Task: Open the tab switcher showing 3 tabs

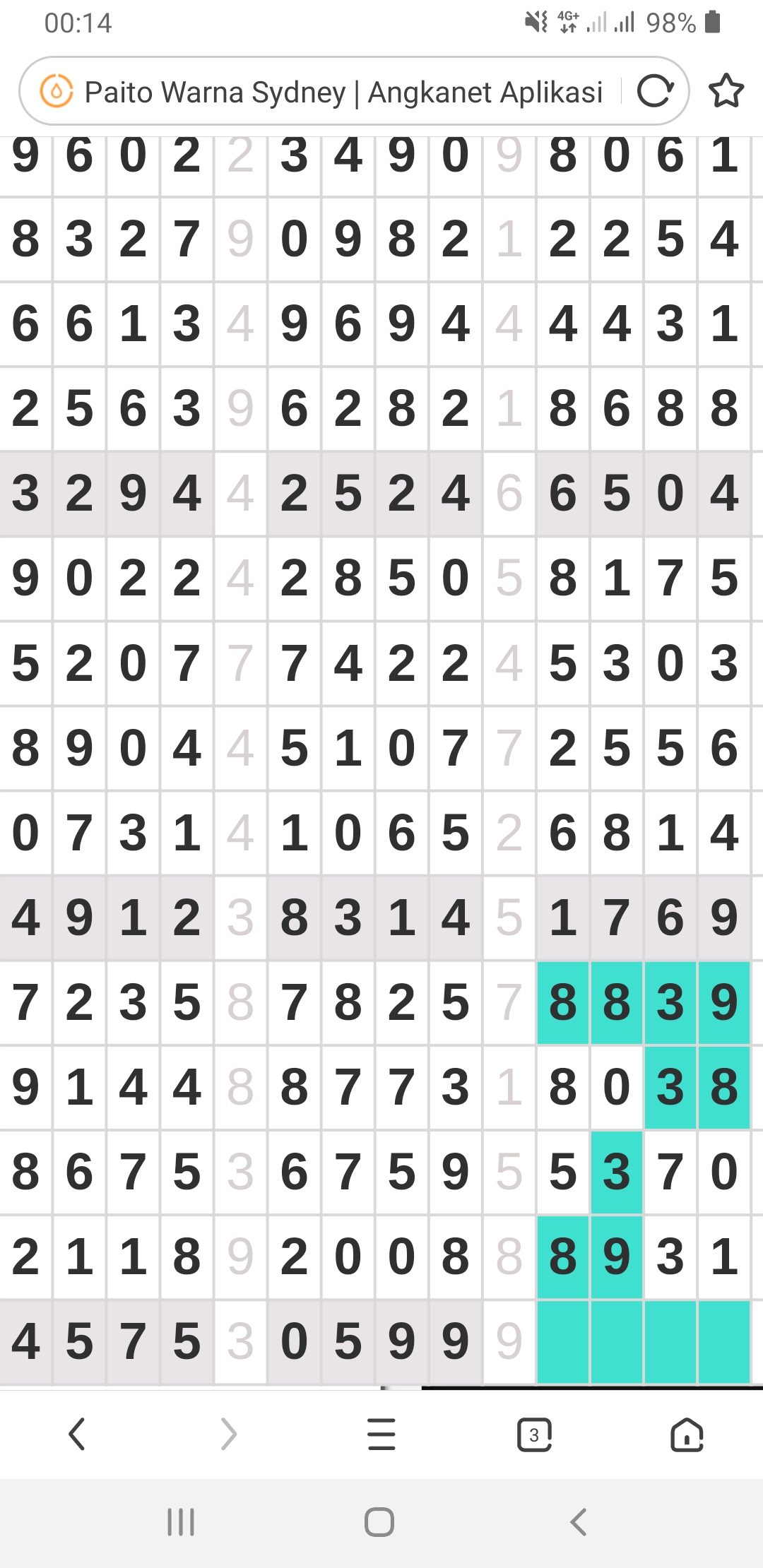Action: point(534,1434)
